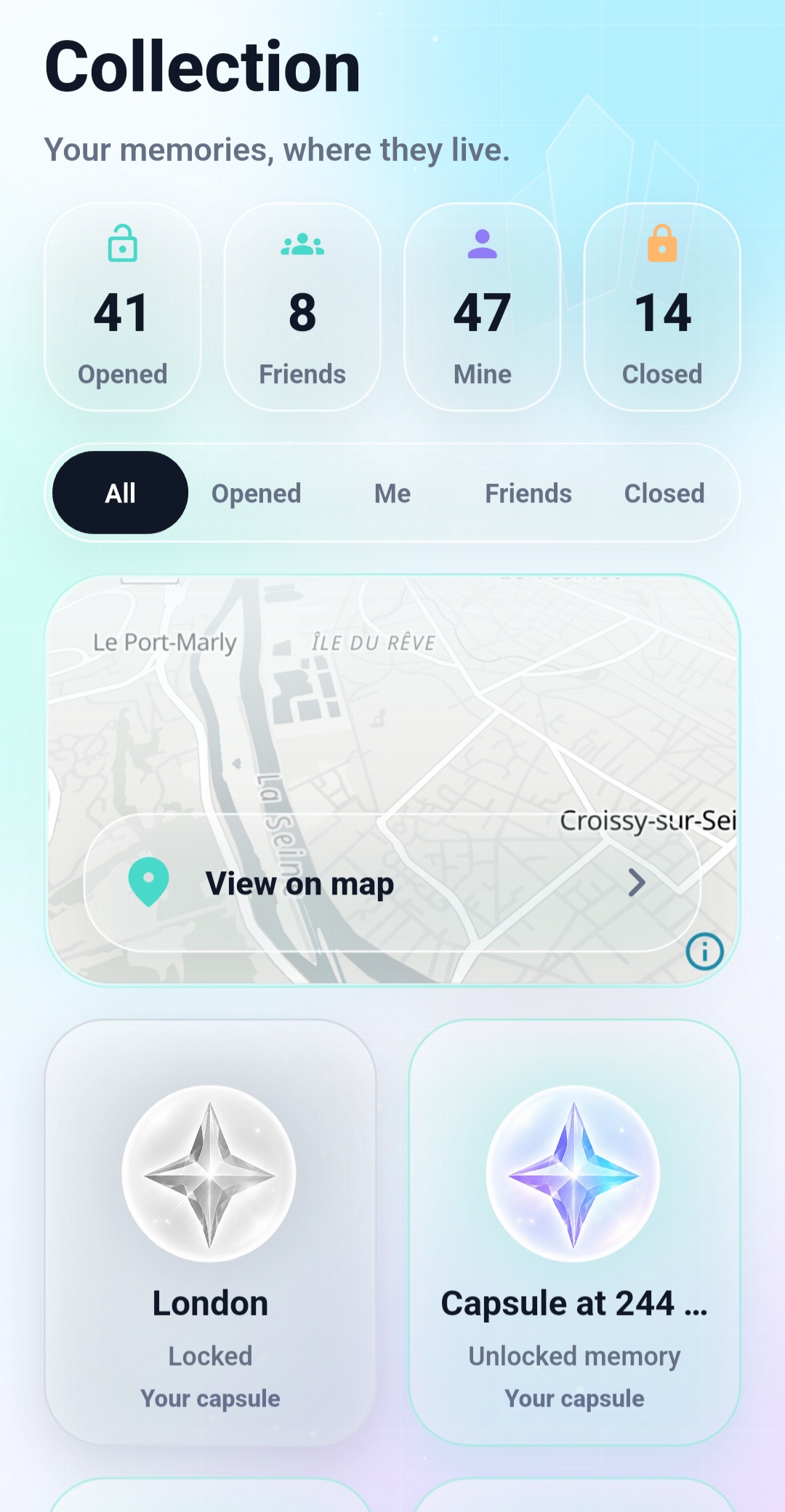Tap the 47 Mine stat card
The height and width of the screenshot is (1512, 785).
tap(483, 306)
